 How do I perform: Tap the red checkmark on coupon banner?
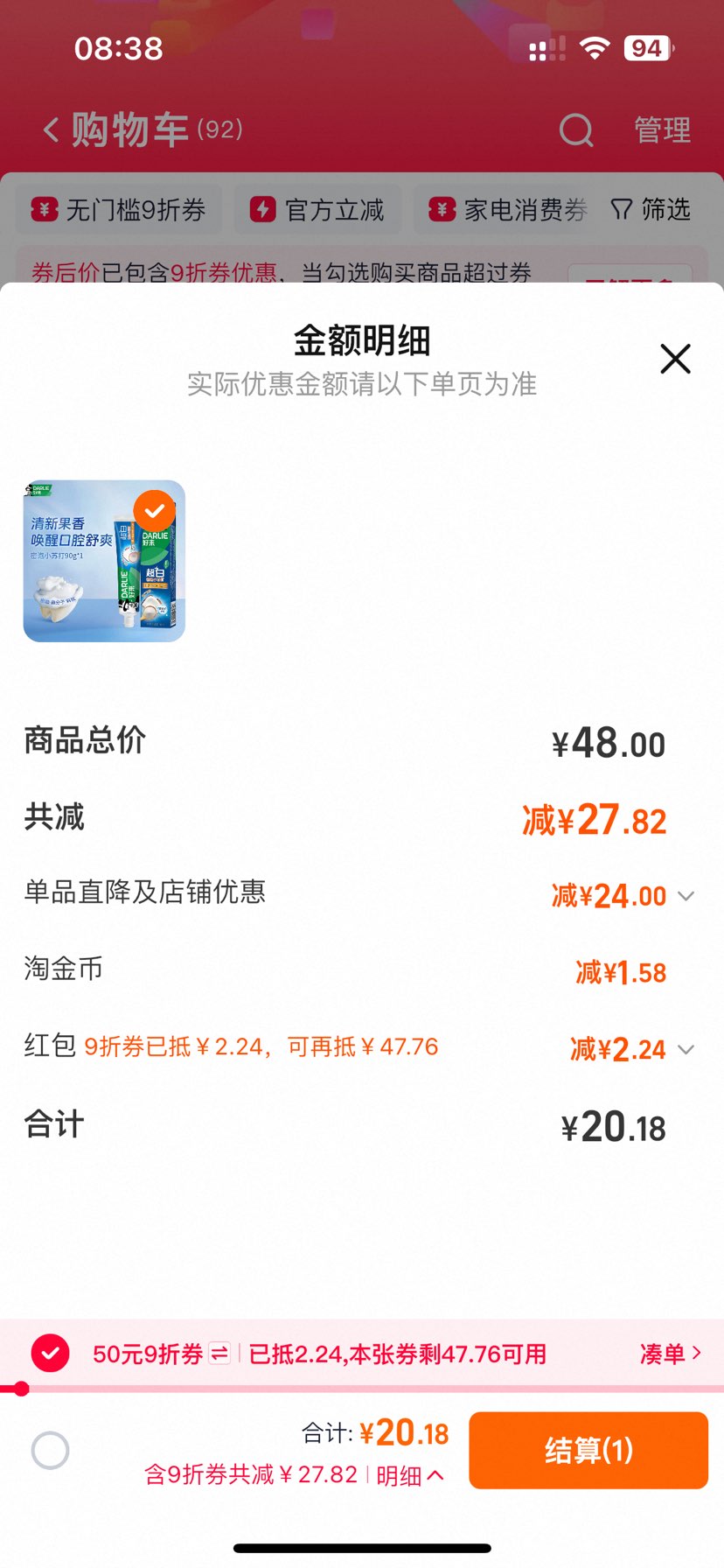click(51, 1353)
